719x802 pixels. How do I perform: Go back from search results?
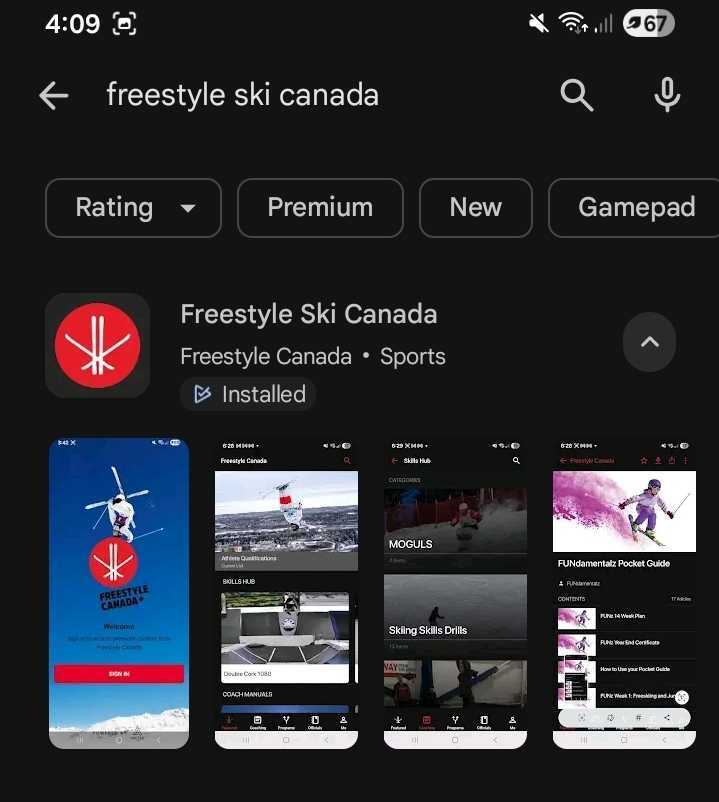coord(54,96)
